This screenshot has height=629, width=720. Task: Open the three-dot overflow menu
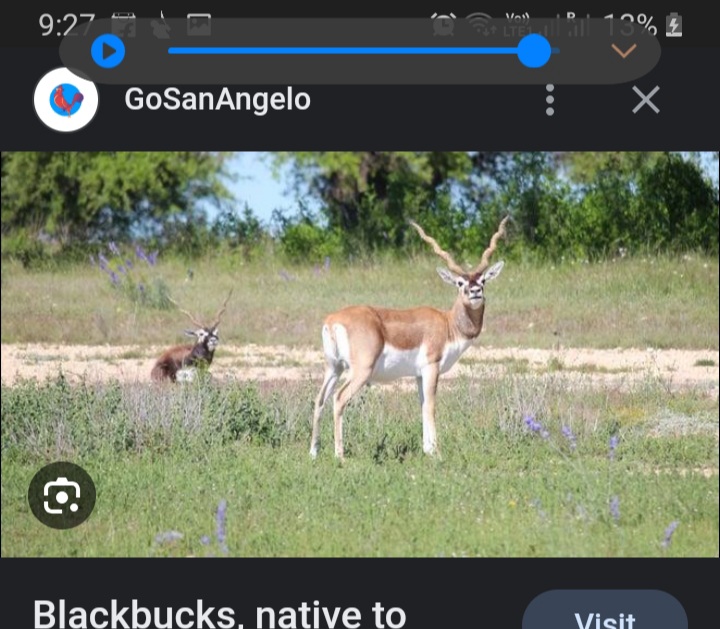pos(549,100)
